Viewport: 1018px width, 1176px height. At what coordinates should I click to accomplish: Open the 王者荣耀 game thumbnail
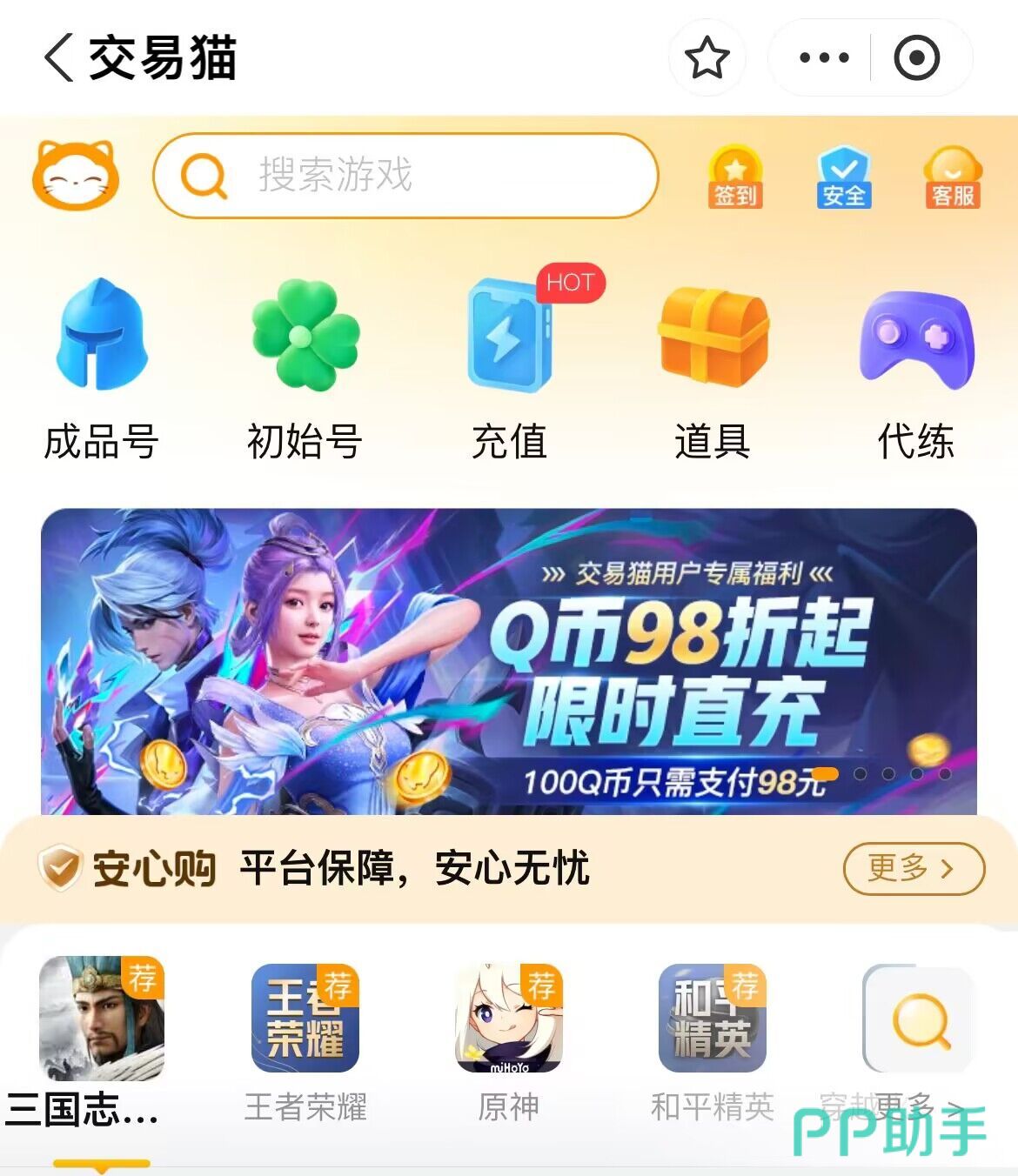click(303, 1018)
